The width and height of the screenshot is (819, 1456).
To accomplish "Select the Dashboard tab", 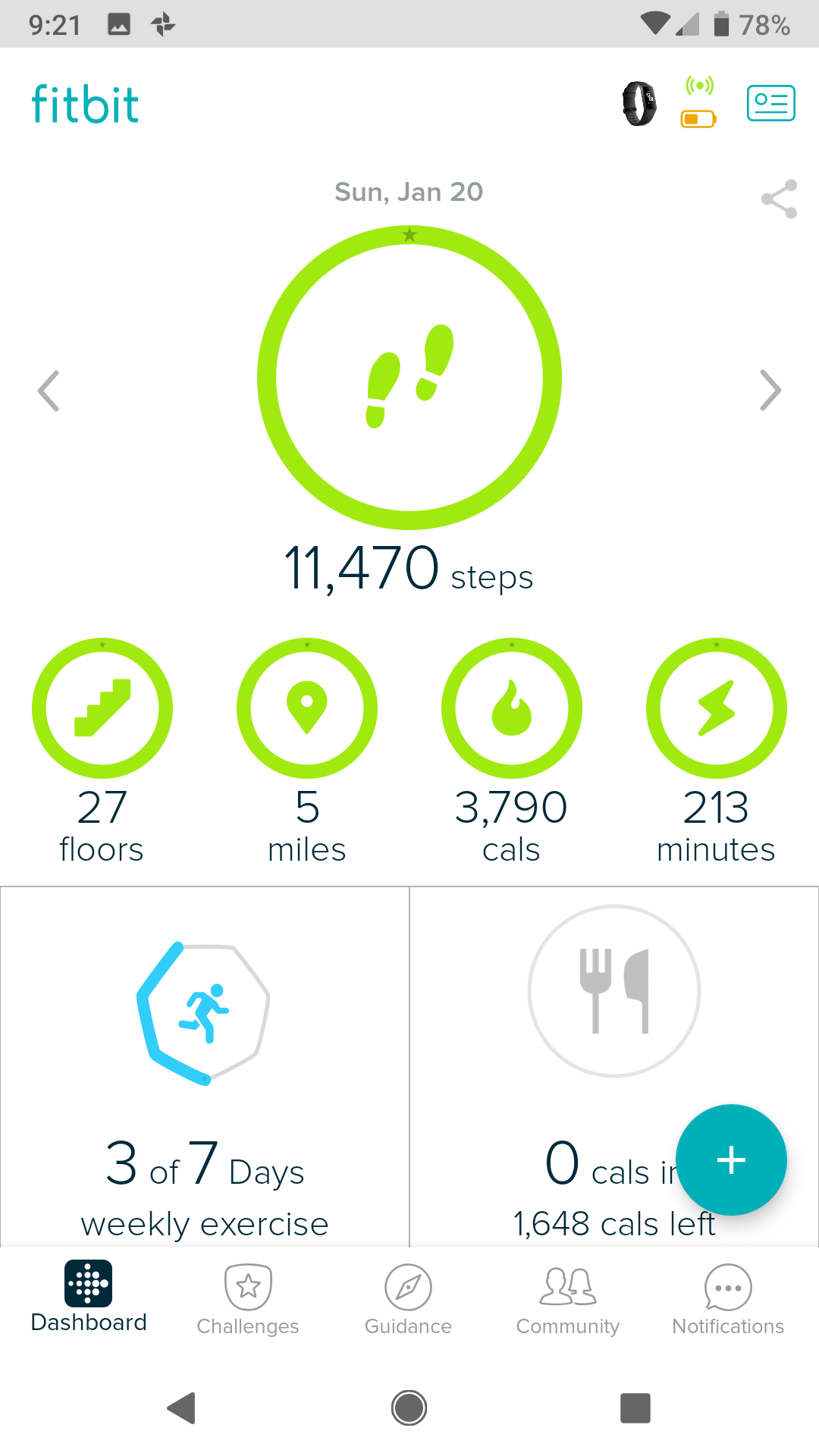I will tap(89, 1297).
